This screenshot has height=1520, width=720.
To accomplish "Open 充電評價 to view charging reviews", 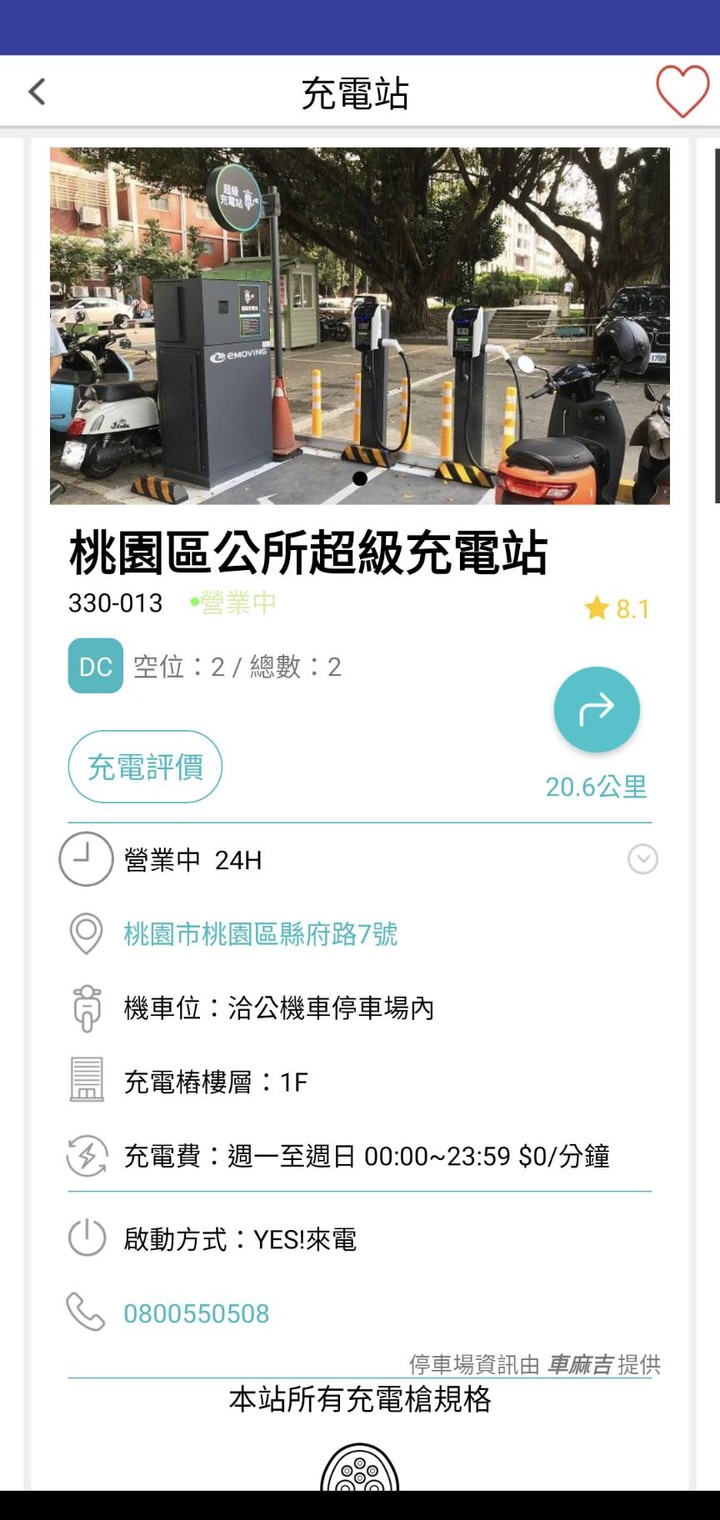I will (144, 768).
